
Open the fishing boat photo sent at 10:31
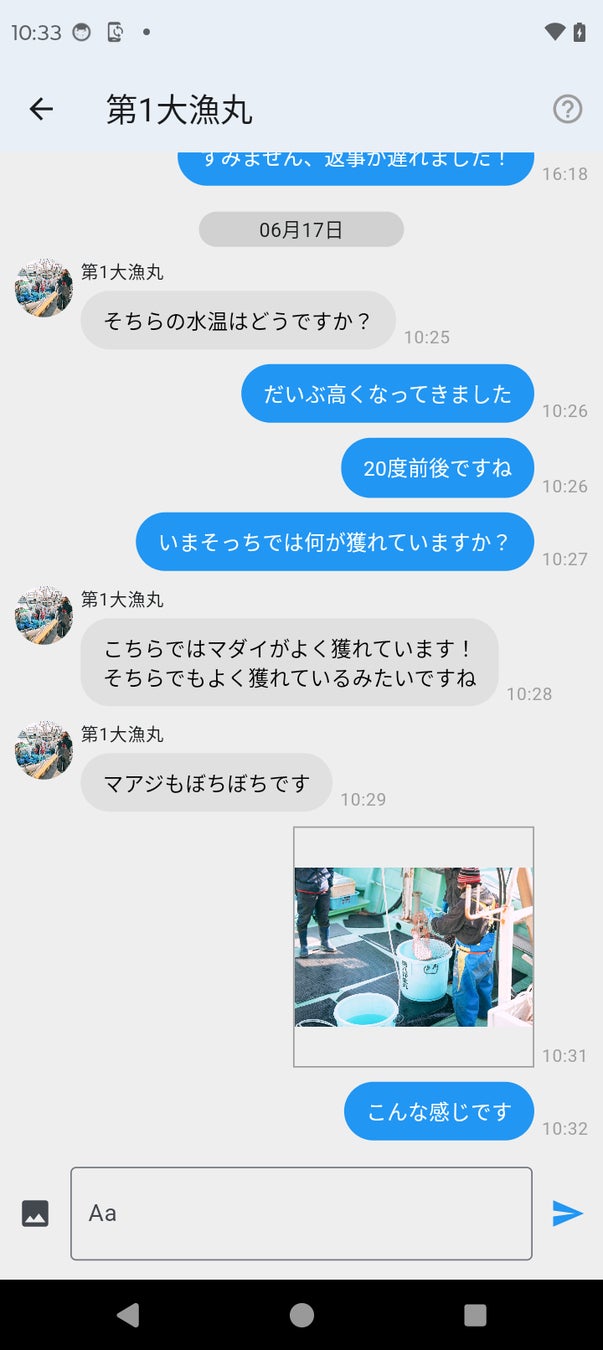pos(413,946)
